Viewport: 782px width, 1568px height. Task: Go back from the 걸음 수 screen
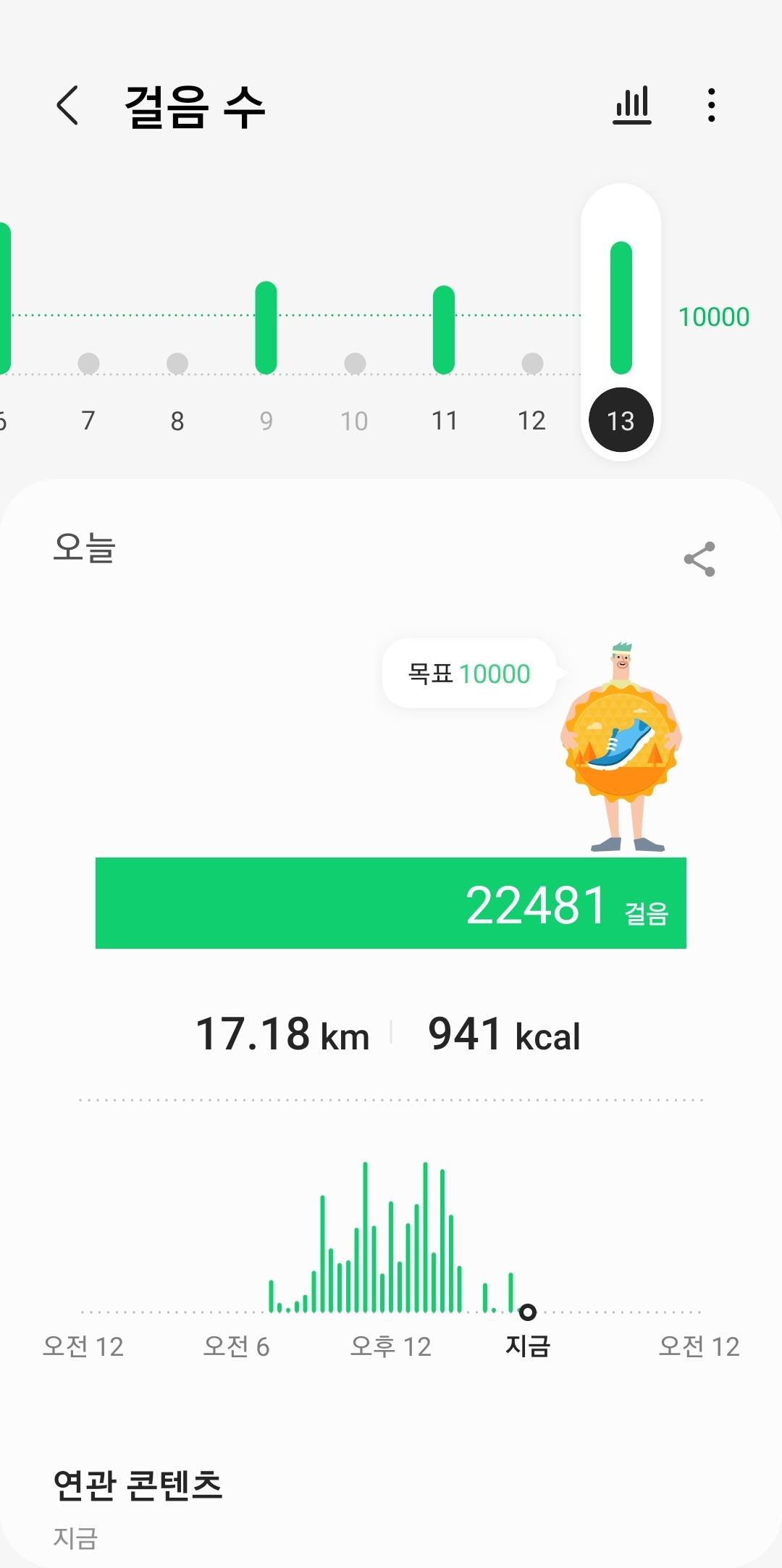coord(67,106)
